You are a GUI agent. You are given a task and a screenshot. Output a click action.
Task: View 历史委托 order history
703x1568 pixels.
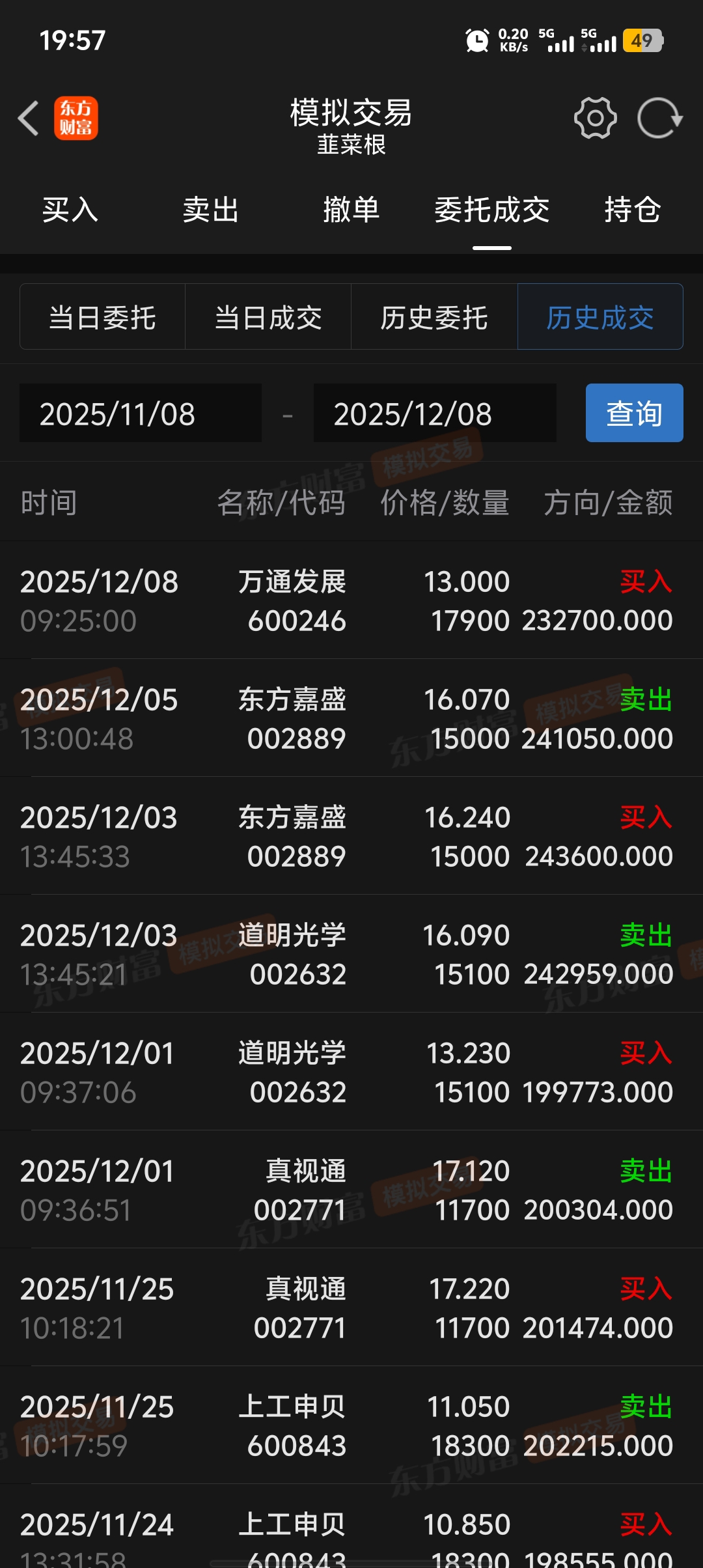434,317
